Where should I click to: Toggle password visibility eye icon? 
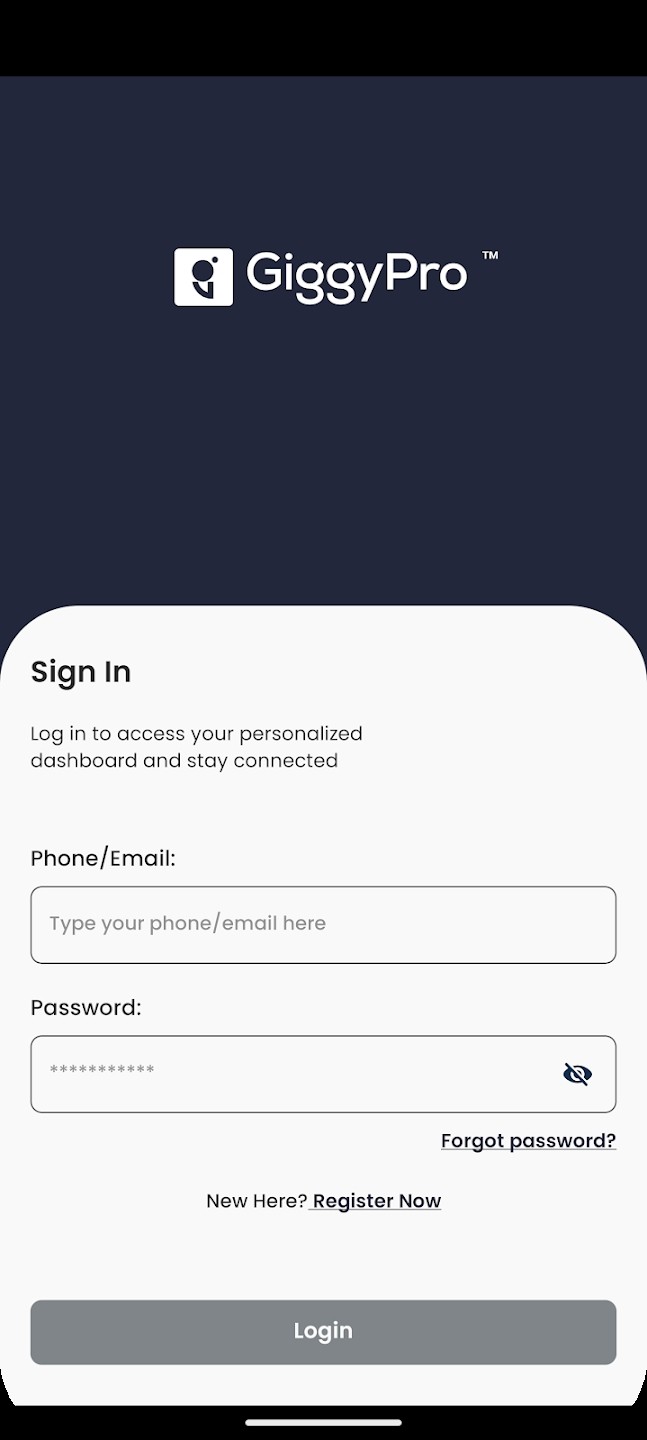pos(577,1074)
